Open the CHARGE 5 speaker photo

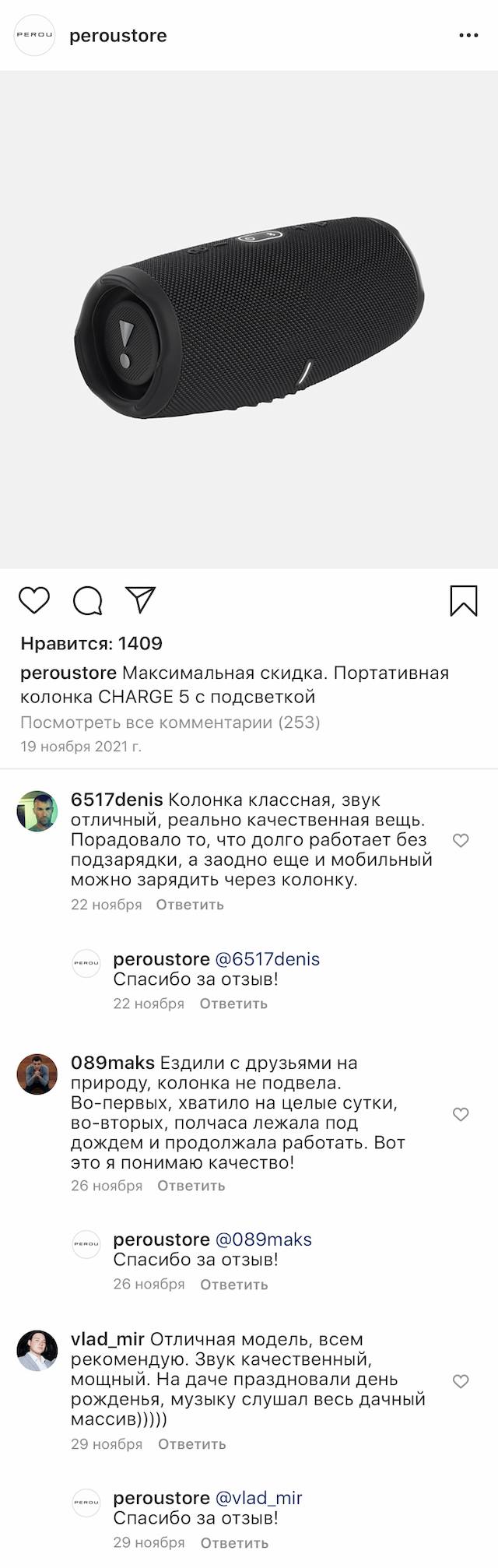click(249, 319)
